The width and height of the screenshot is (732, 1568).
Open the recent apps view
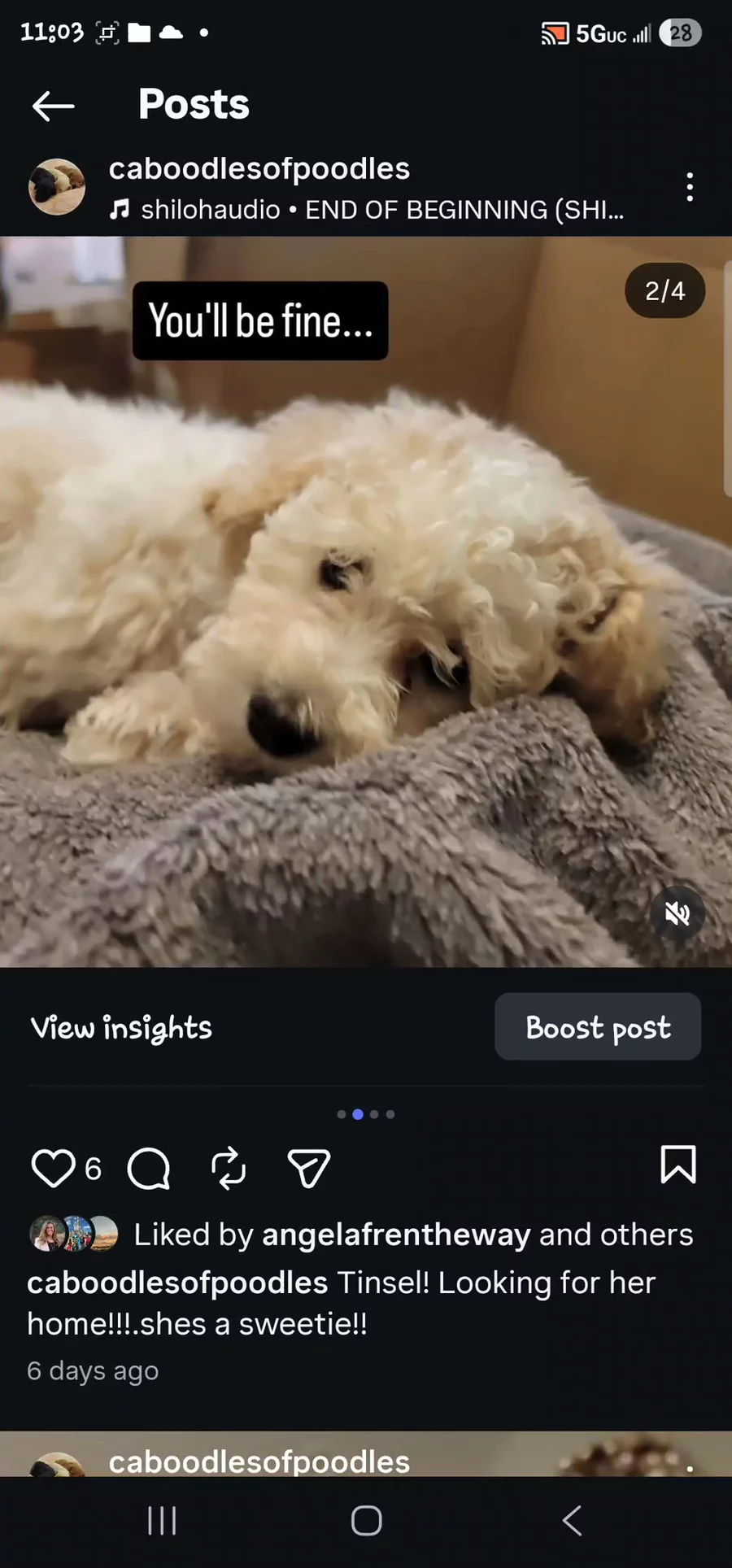(x=162, y=1521)
